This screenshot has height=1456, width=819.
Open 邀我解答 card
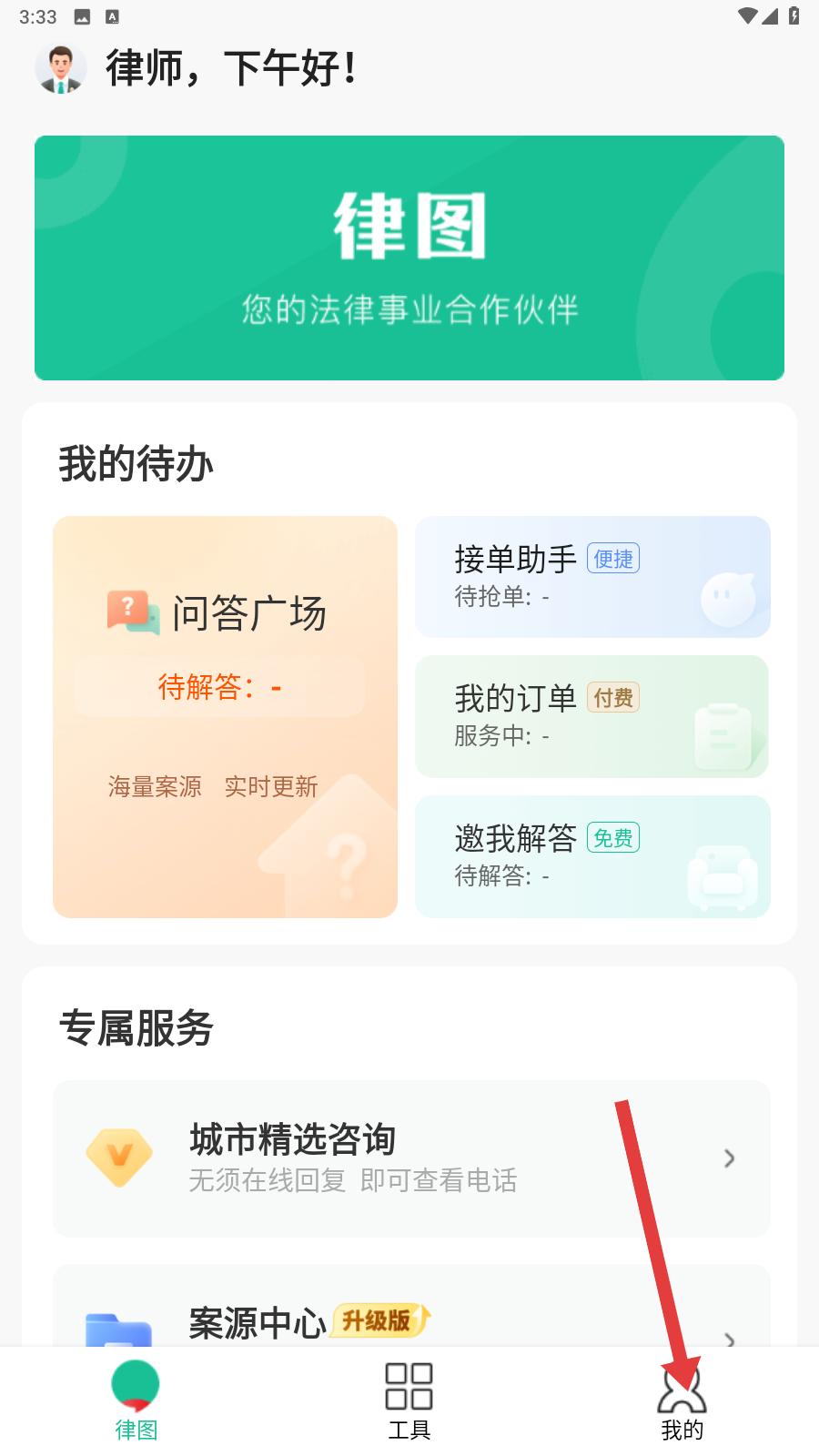tap(592, 856)
